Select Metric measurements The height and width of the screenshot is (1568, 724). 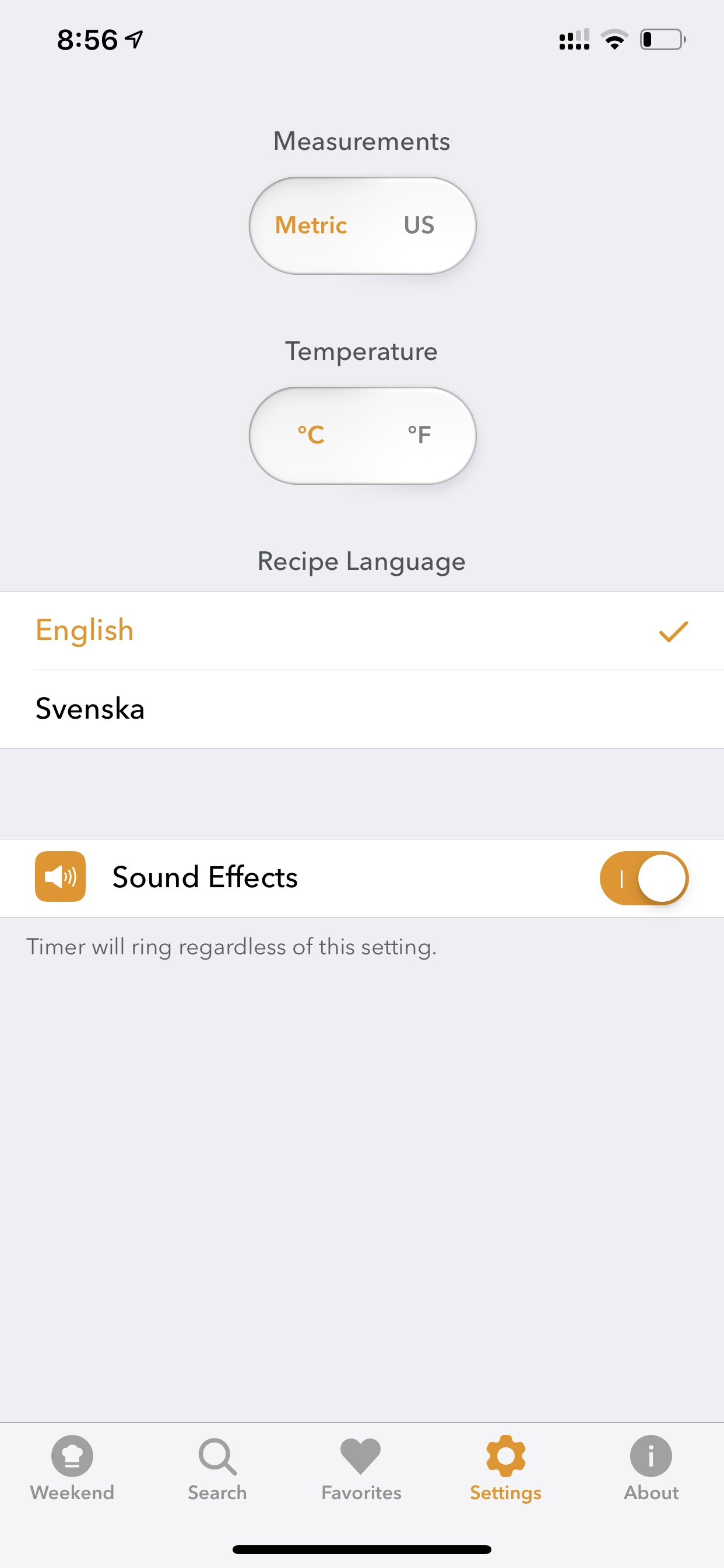(x=311, y=225)
